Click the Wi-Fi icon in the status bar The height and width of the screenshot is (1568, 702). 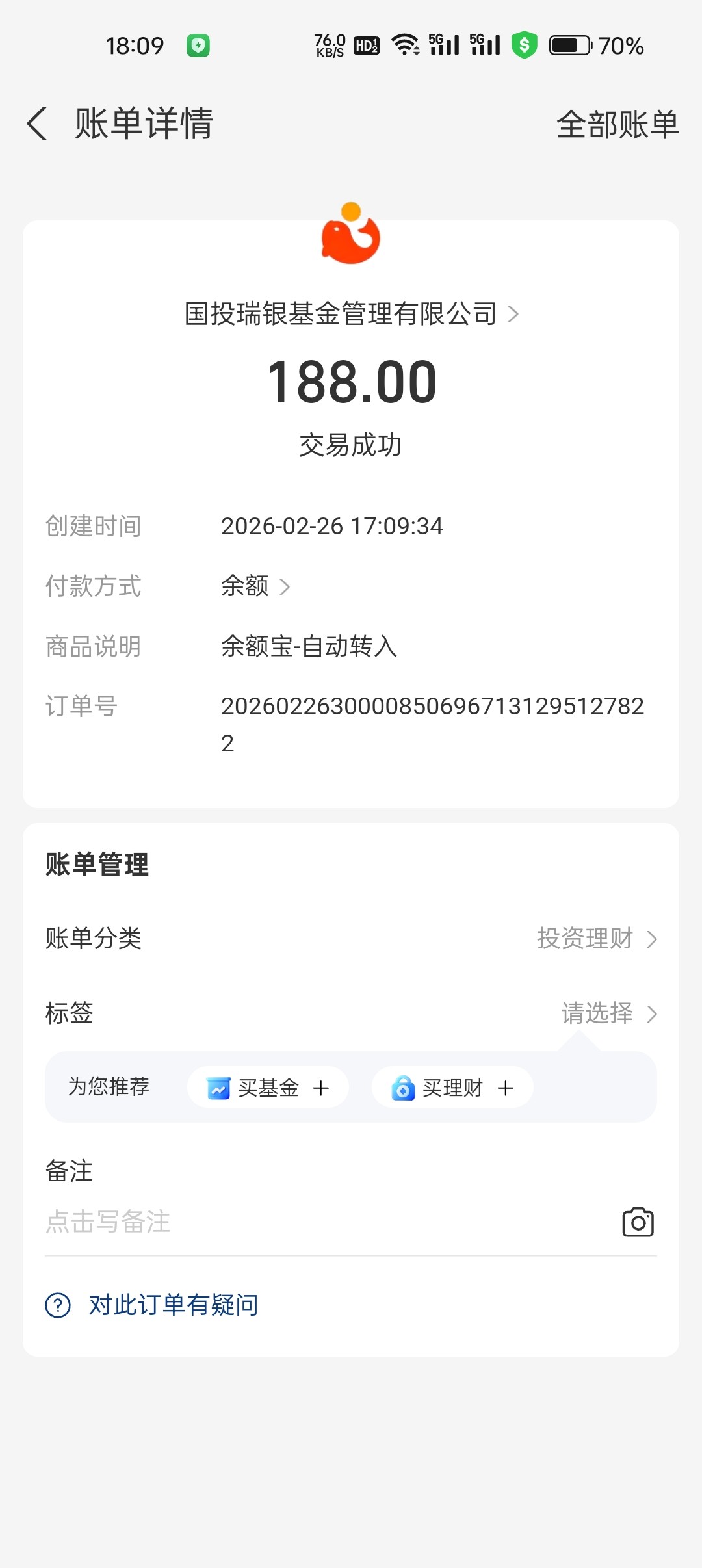point(404,45)
